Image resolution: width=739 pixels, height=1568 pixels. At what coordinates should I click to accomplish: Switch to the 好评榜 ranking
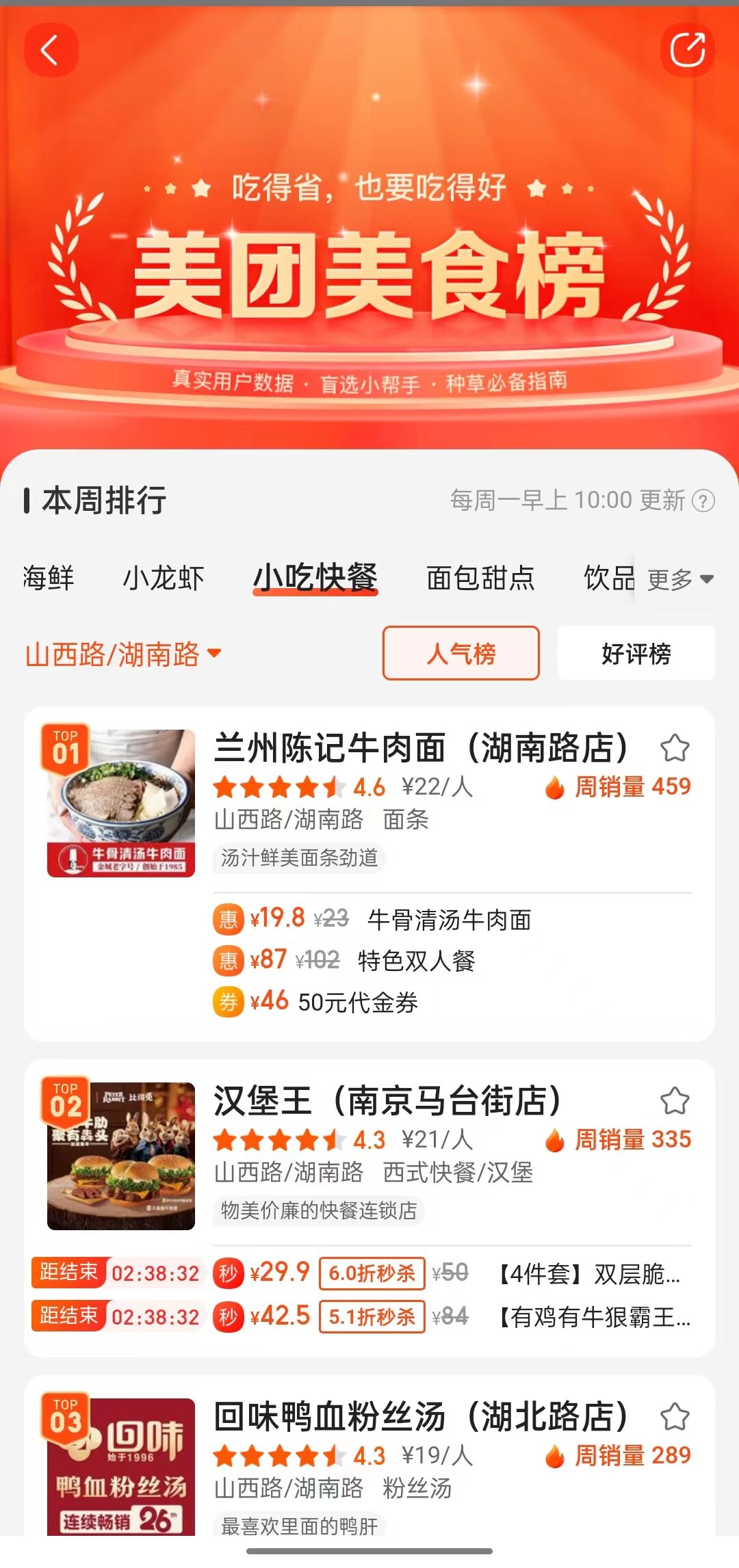click(x=636, y=654)
